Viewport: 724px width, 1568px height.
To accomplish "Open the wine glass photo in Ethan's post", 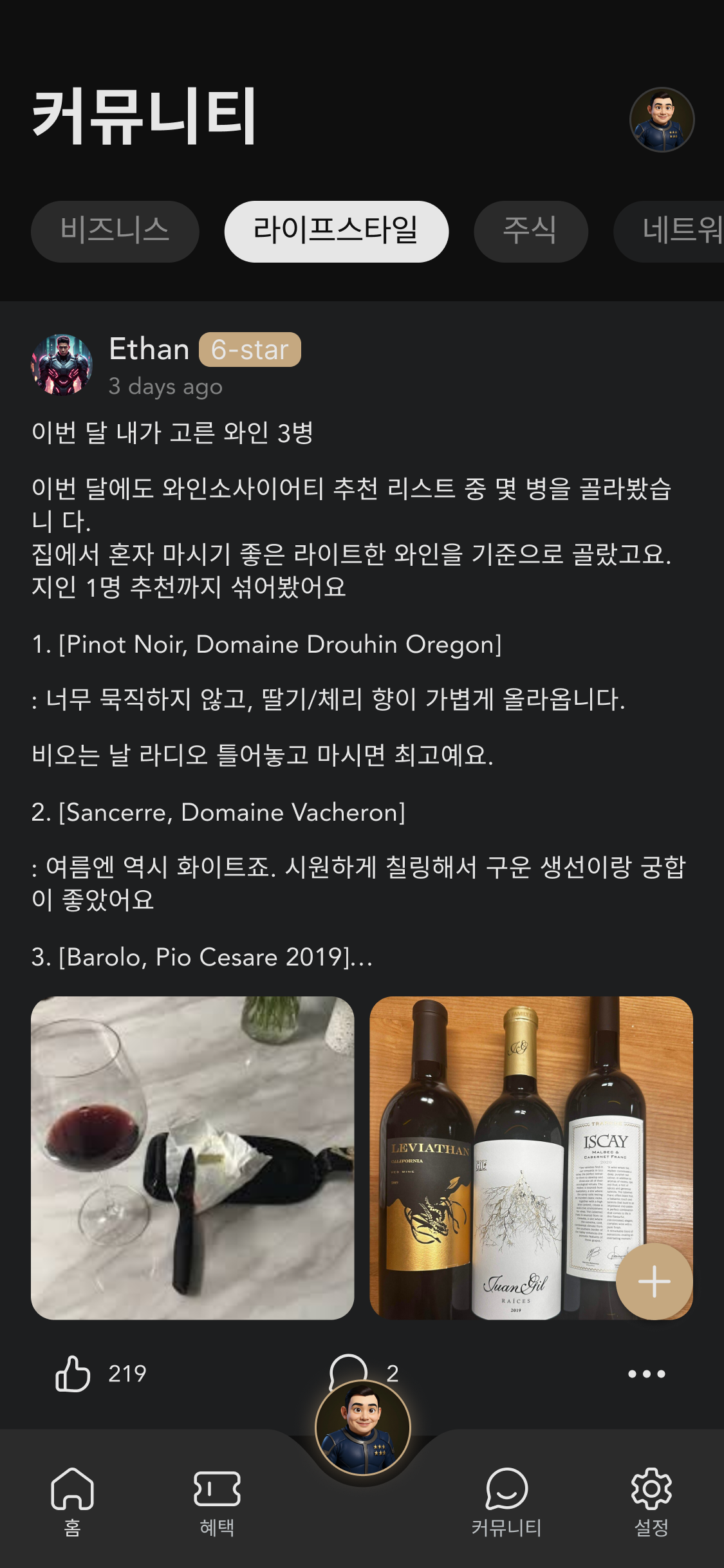I will pos(192,1157).
